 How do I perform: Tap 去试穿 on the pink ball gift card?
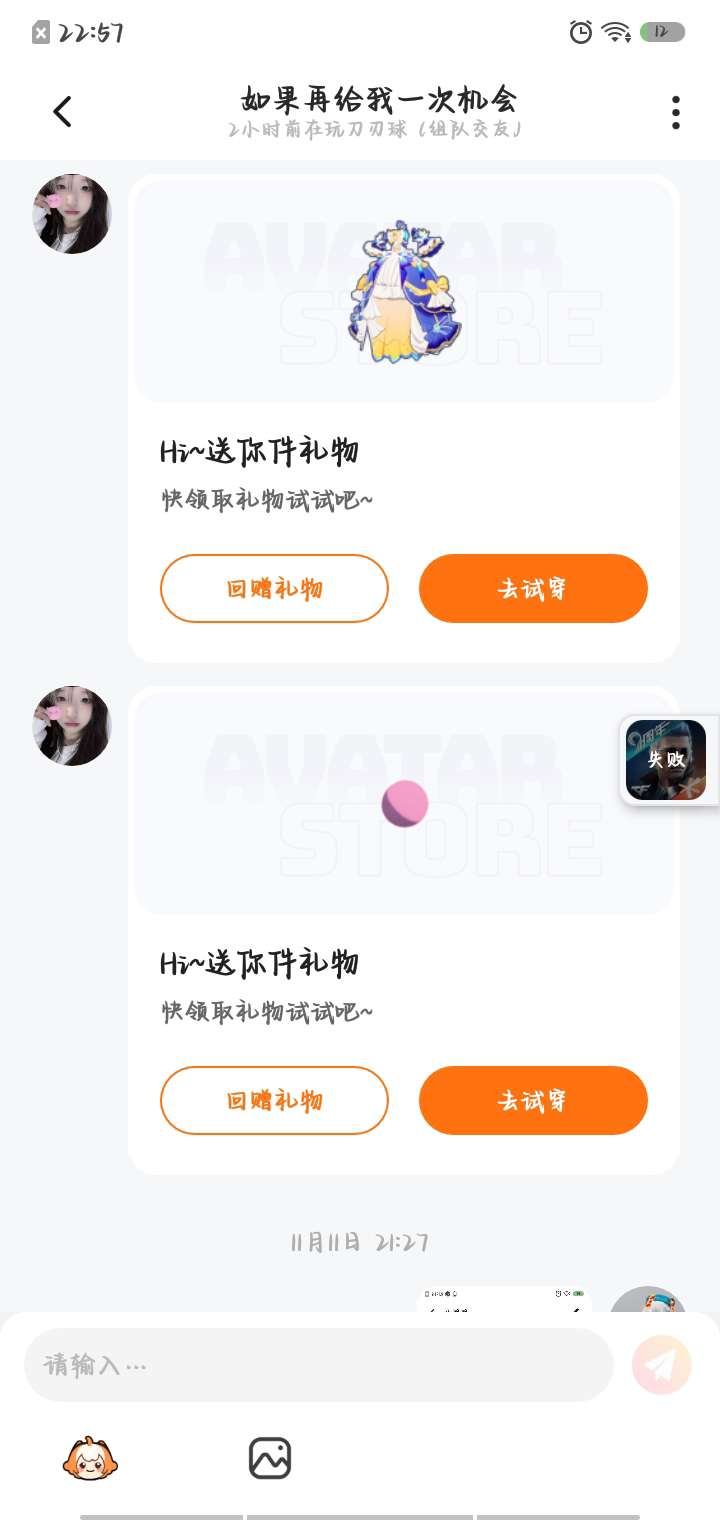533,1100
